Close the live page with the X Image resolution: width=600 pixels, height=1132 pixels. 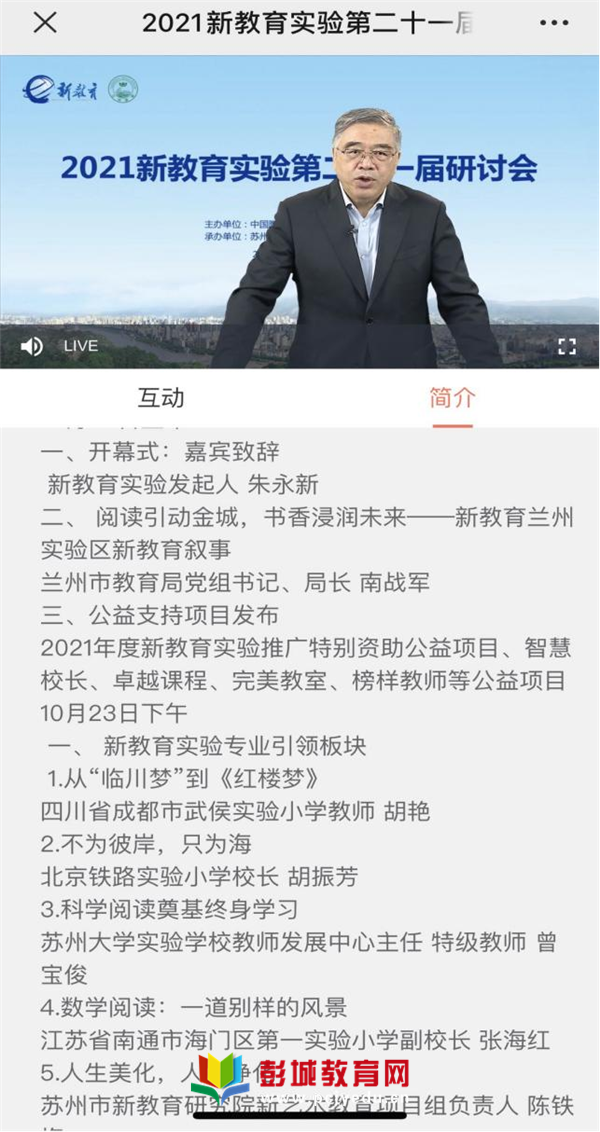tap(45, 23)
